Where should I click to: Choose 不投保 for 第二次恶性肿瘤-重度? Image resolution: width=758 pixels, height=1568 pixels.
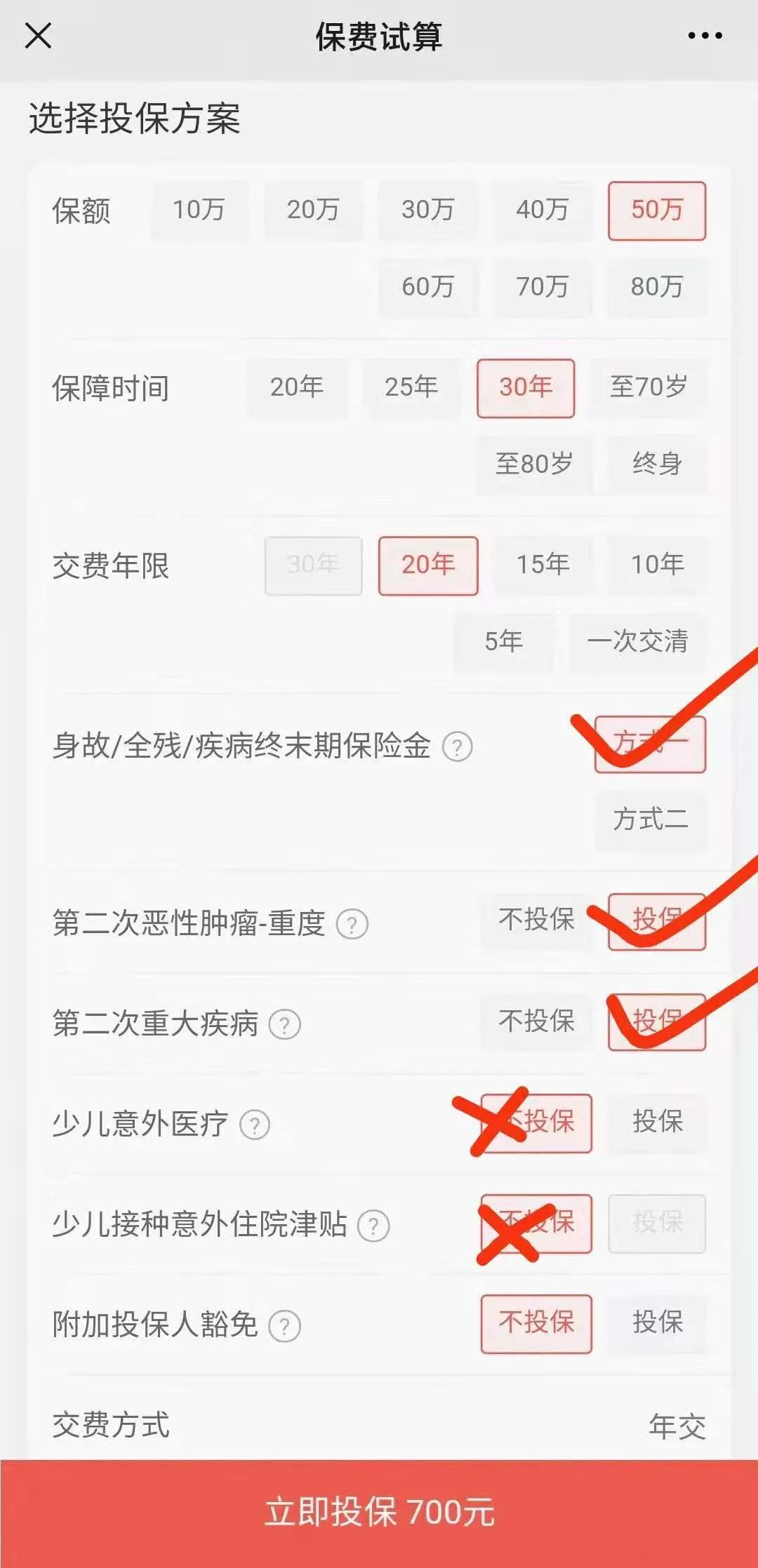[536, 920]
